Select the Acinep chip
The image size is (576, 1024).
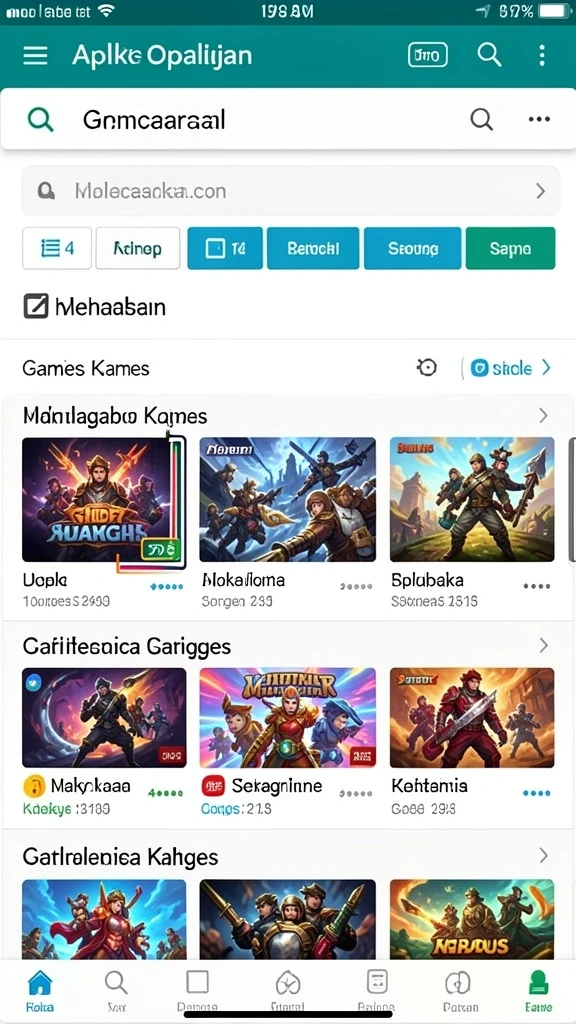point(138,248)
